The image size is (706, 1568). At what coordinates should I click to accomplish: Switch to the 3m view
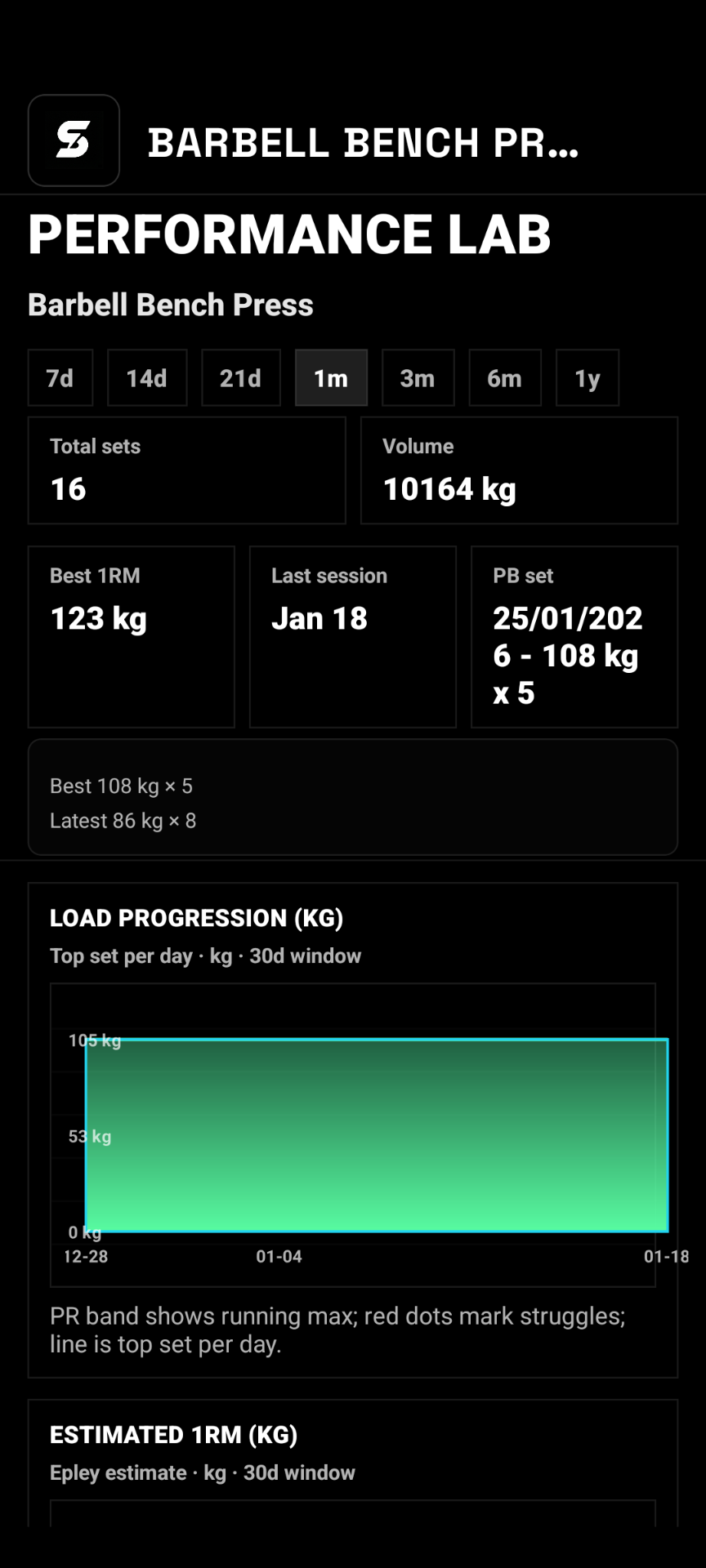[x=418, y=377]
